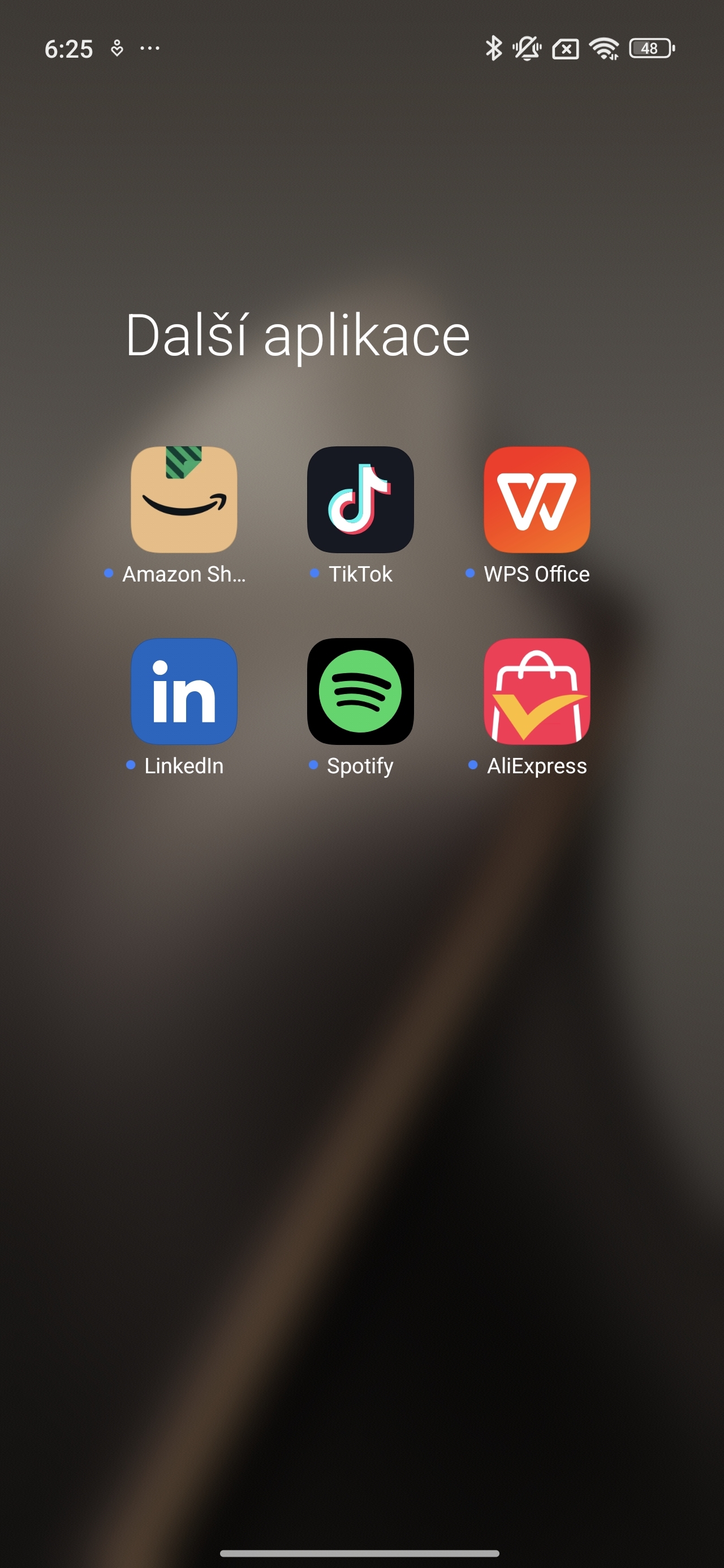Tap the clock showing 6:25
Image resolution: width=724 pixels, height=1568 pixels.
tap(70, 48)
